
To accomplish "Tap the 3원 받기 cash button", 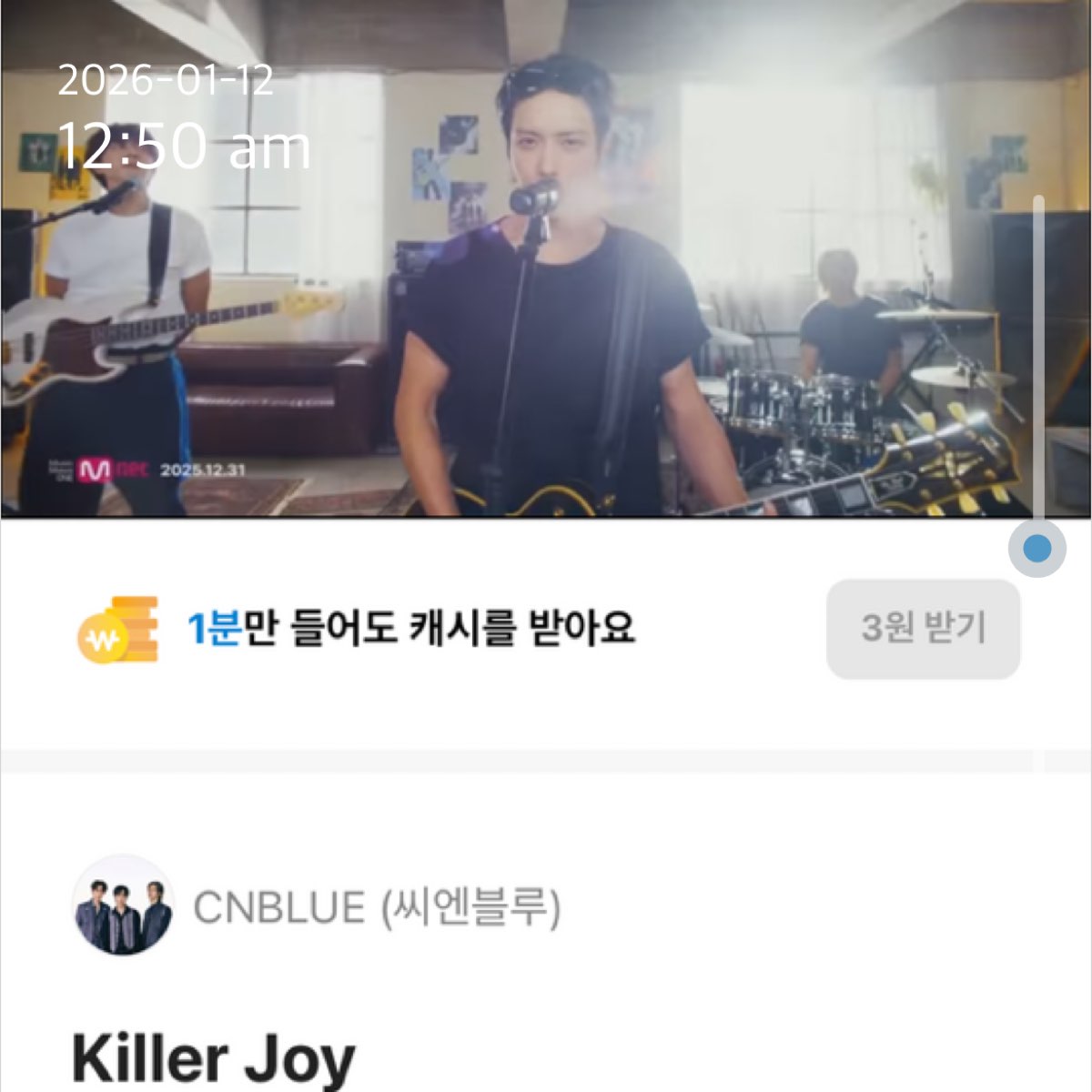I will pos(923,629).
